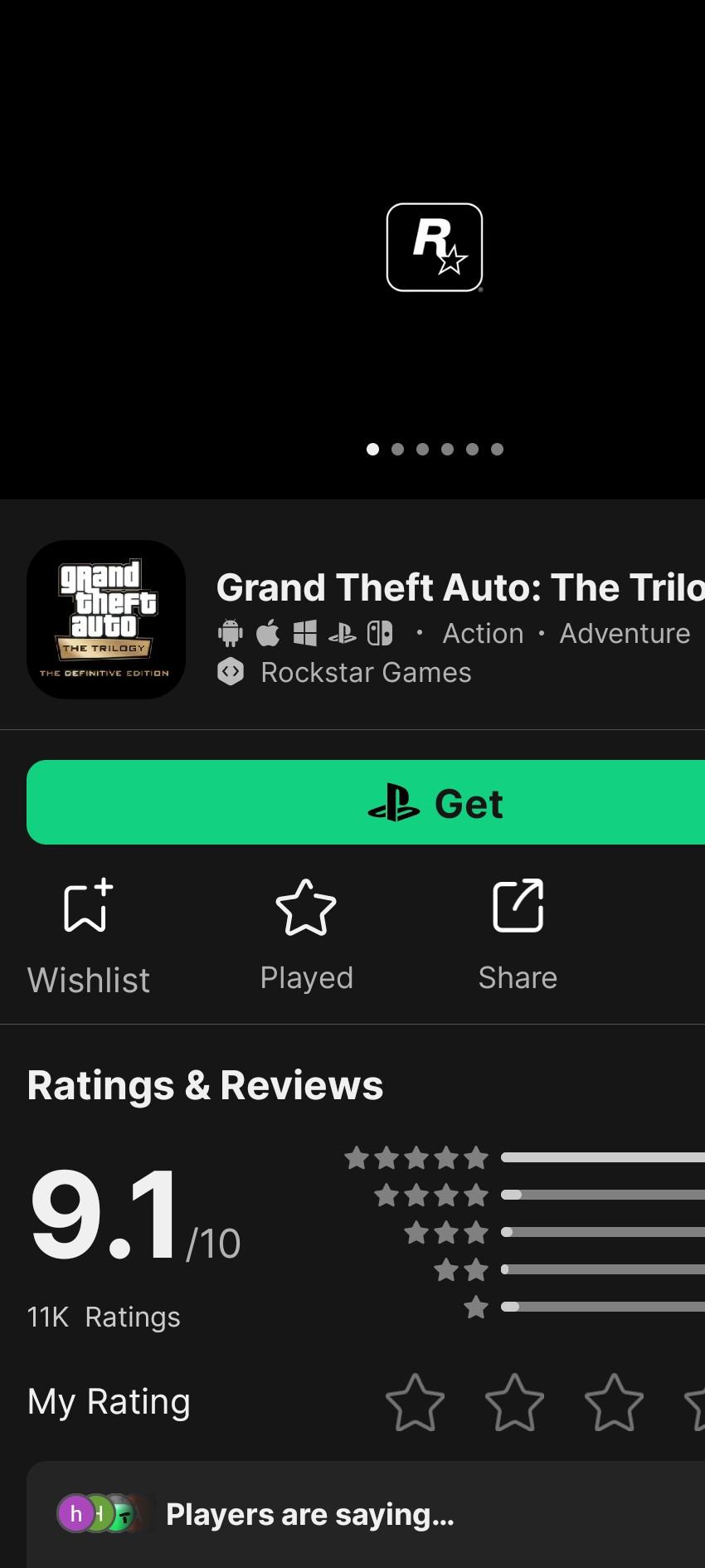Open the Ratings & Reviews section
The image size is (705, 1568).
[x=205, y=1085]
